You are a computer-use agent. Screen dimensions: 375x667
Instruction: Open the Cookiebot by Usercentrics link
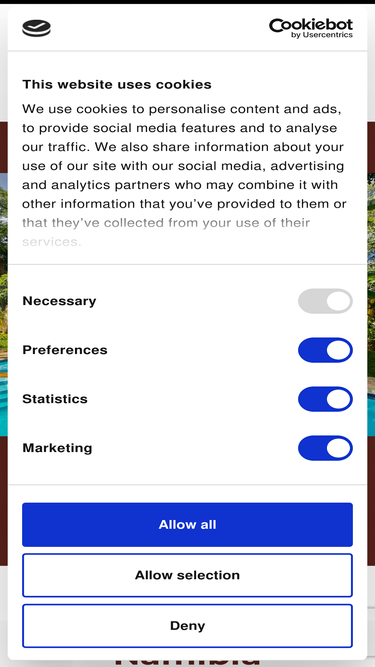click(x=311, y=28)
